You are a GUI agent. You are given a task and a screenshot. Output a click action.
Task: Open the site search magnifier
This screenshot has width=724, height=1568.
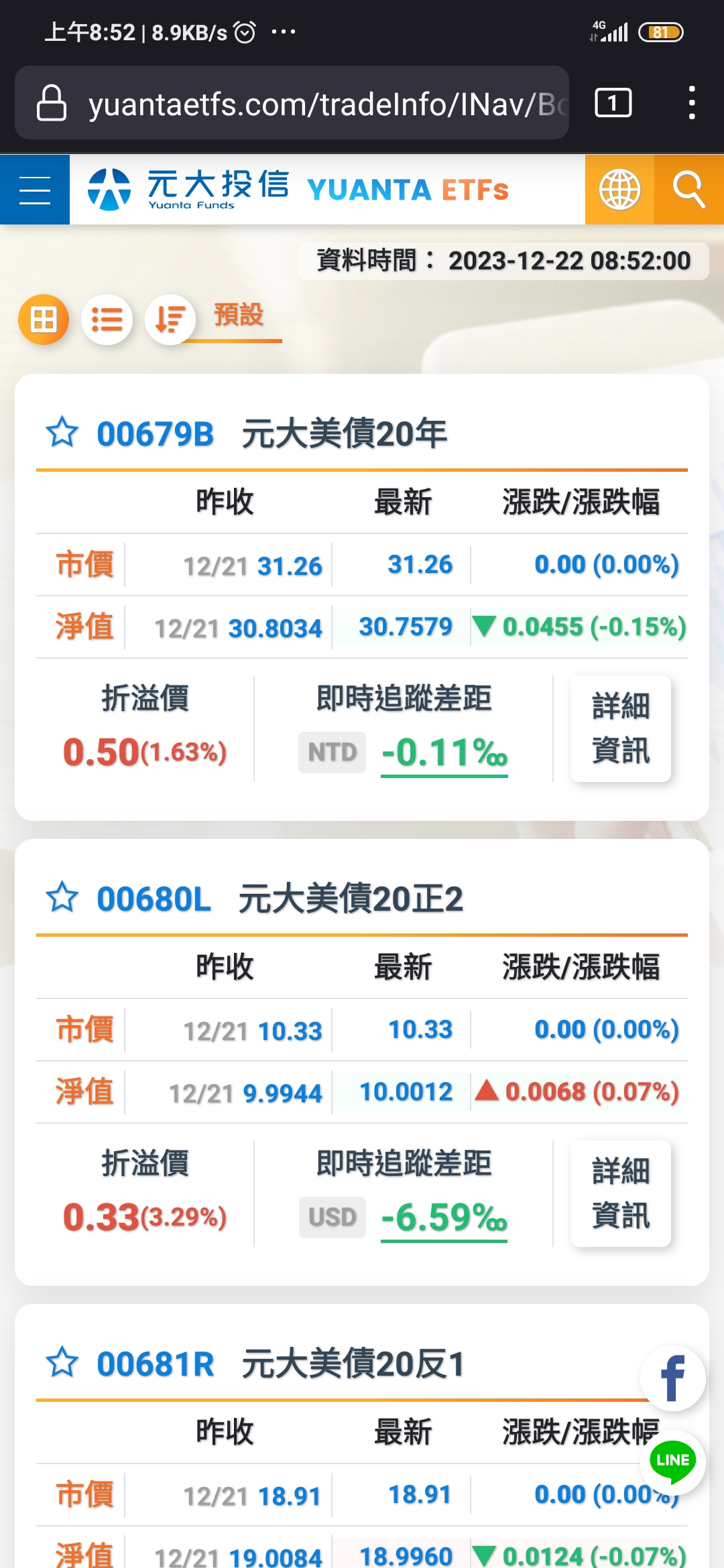tap(689, 190)
